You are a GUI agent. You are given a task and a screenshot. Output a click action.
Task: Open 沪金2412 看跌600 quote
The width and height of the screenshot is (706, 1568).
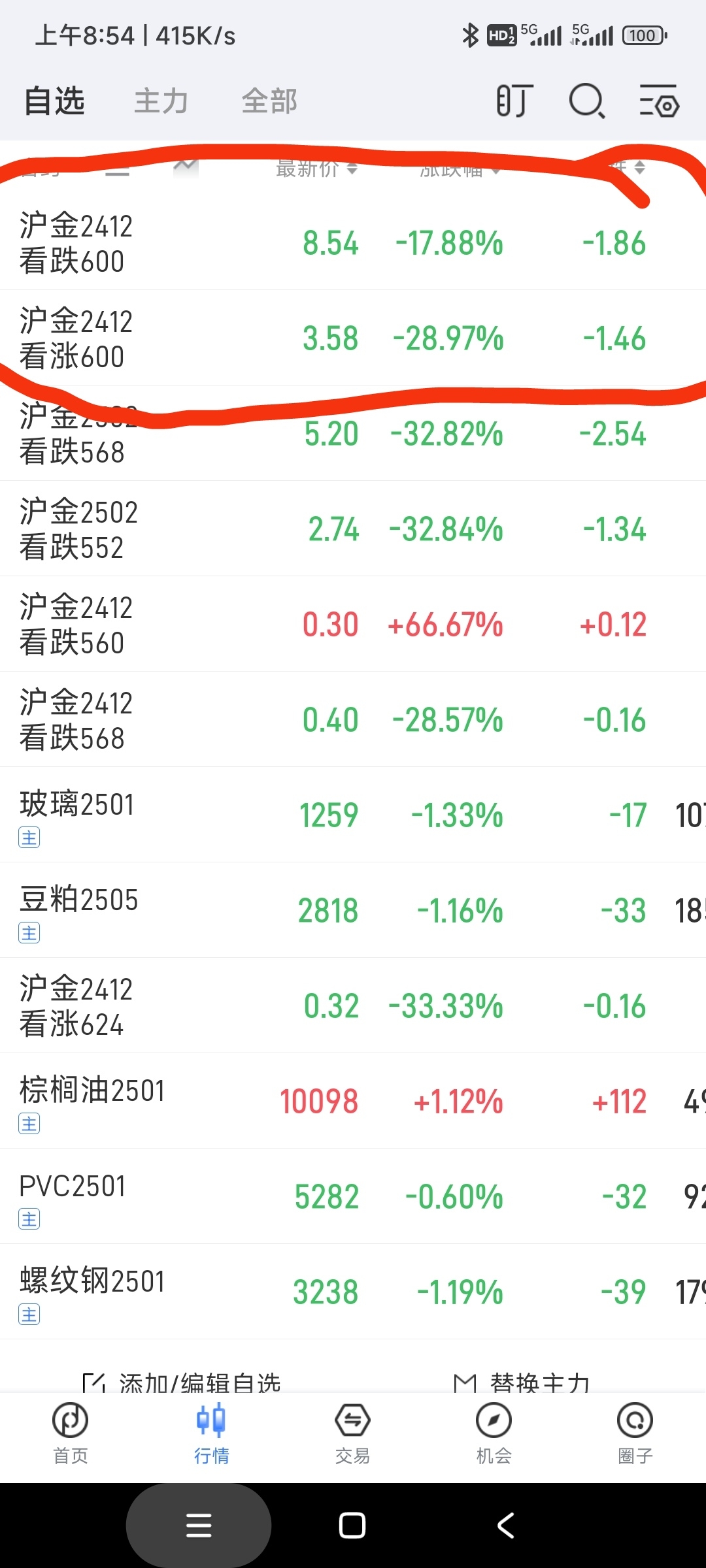click(353, 243)
